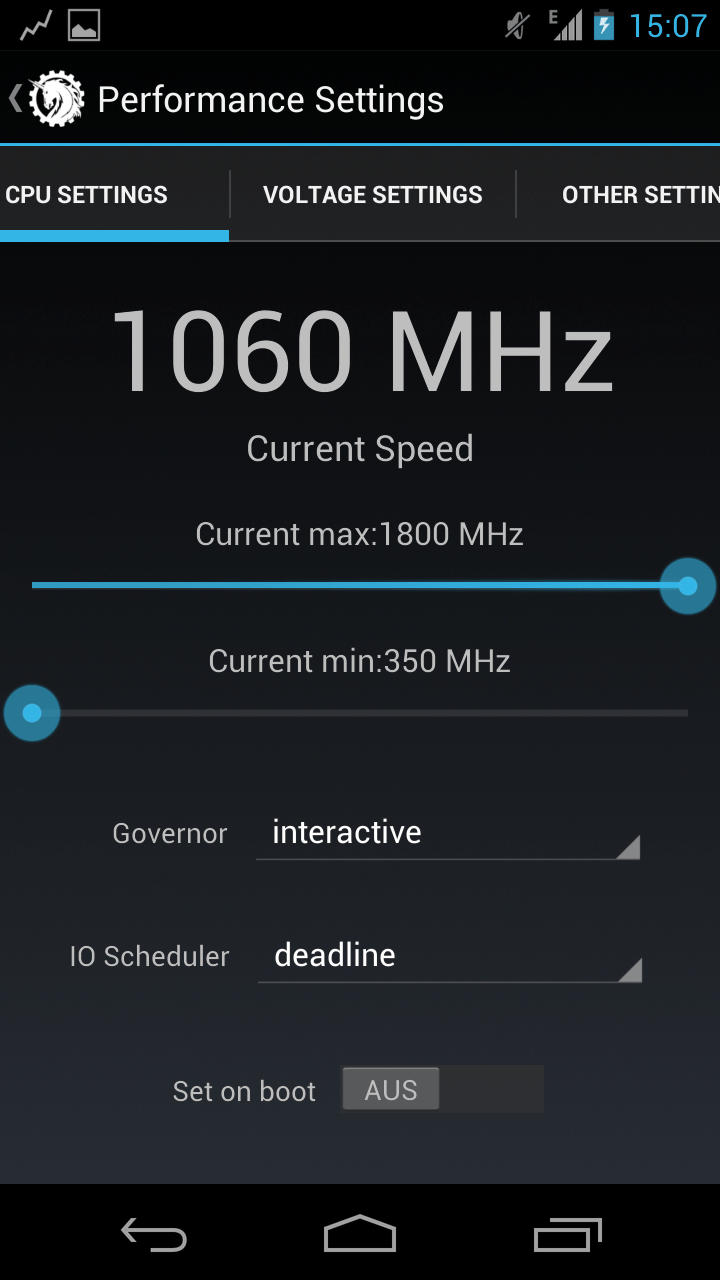Tap the system back button
This screenshot has width=720, height=1280.
click(x=154, y=1233)
